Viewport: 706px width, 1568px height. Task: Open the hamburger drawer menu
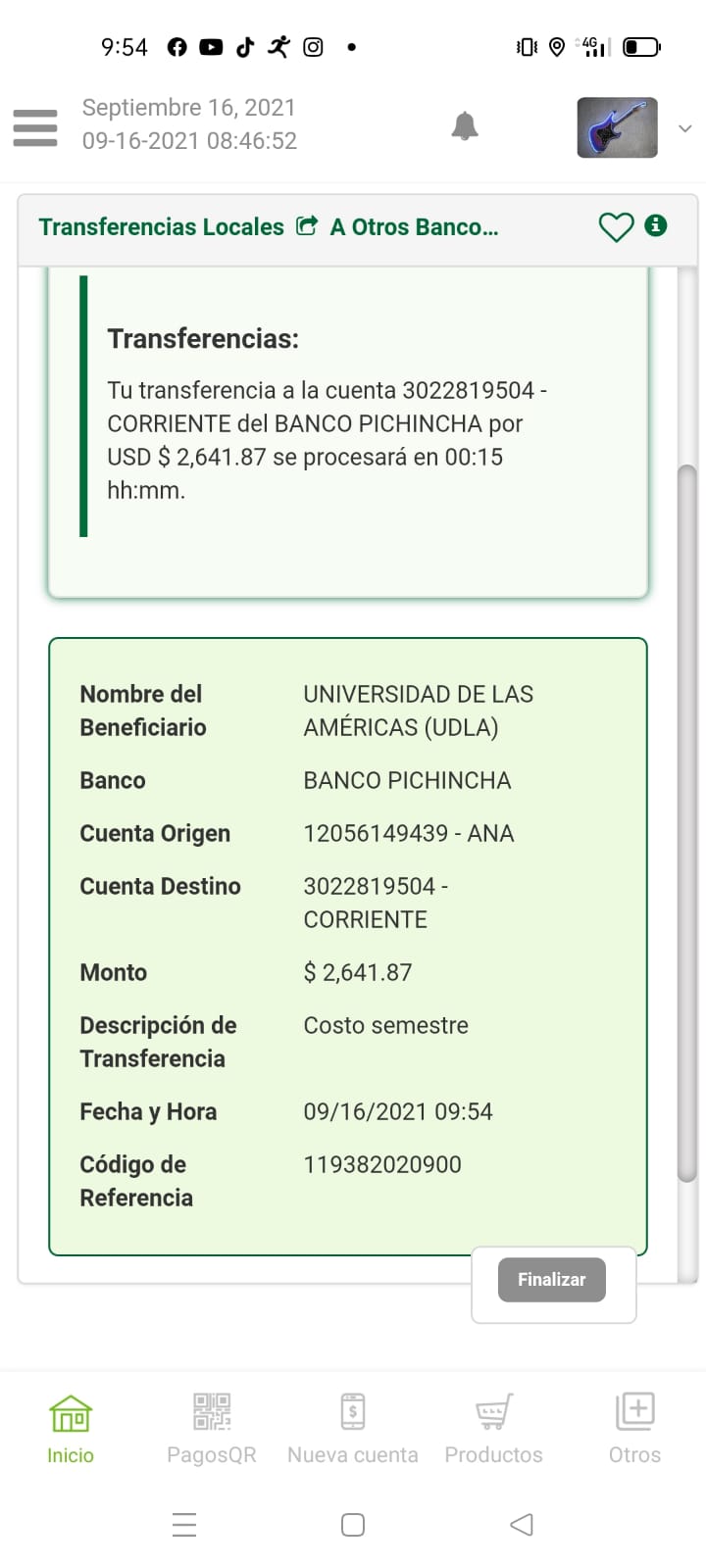[x=35, y=127]
